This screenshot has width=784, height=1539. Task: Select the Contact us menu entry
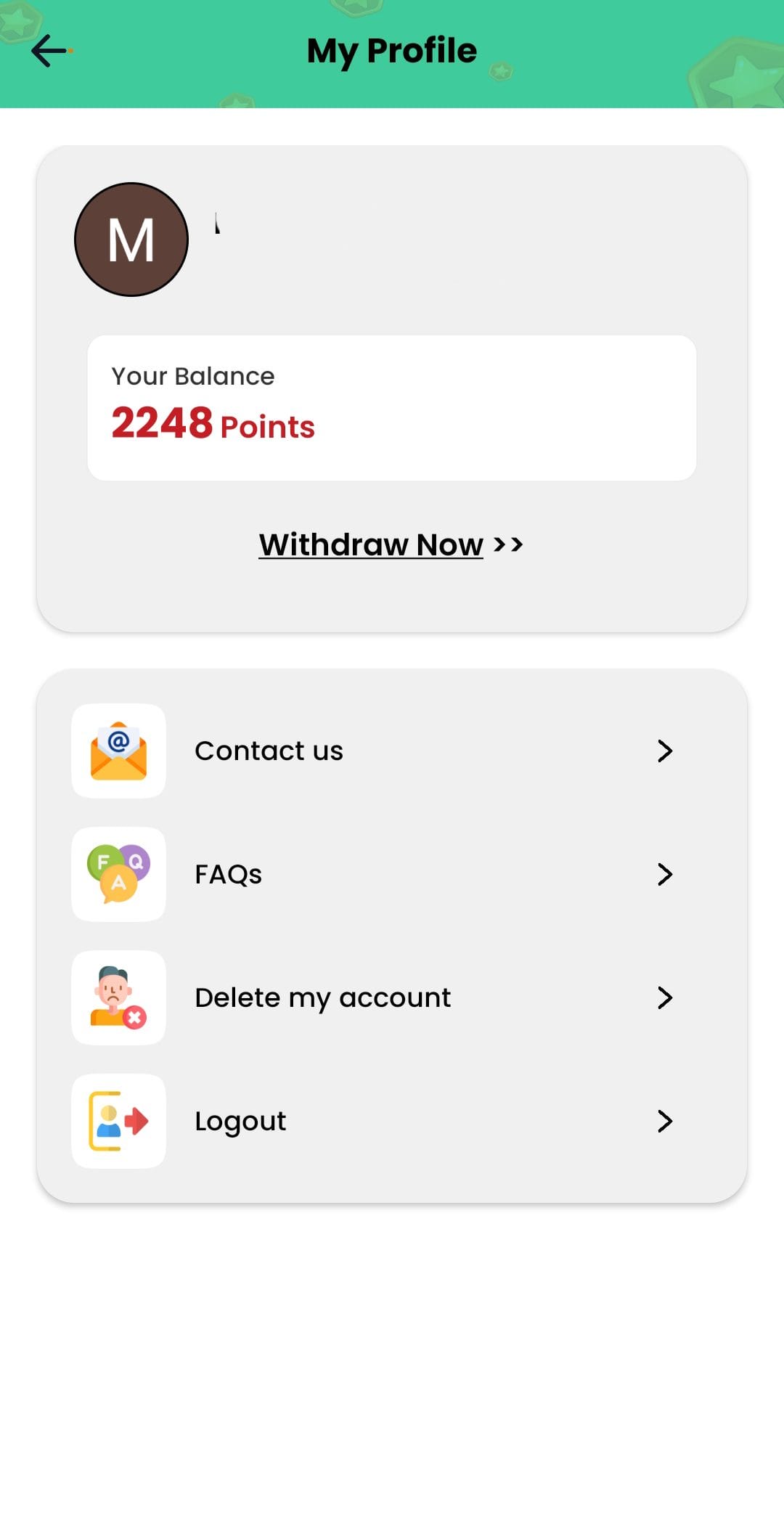(269, 751)
